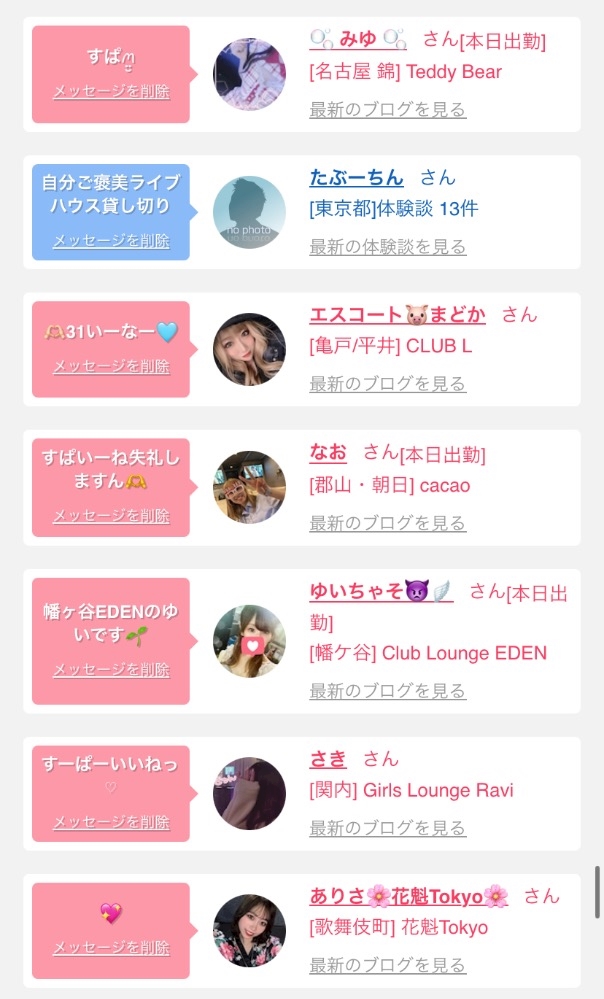604x999 pixels.
Task: Delete the すーぱーいいねっ message
Action: pyautogui.click(x=111, y=822)
